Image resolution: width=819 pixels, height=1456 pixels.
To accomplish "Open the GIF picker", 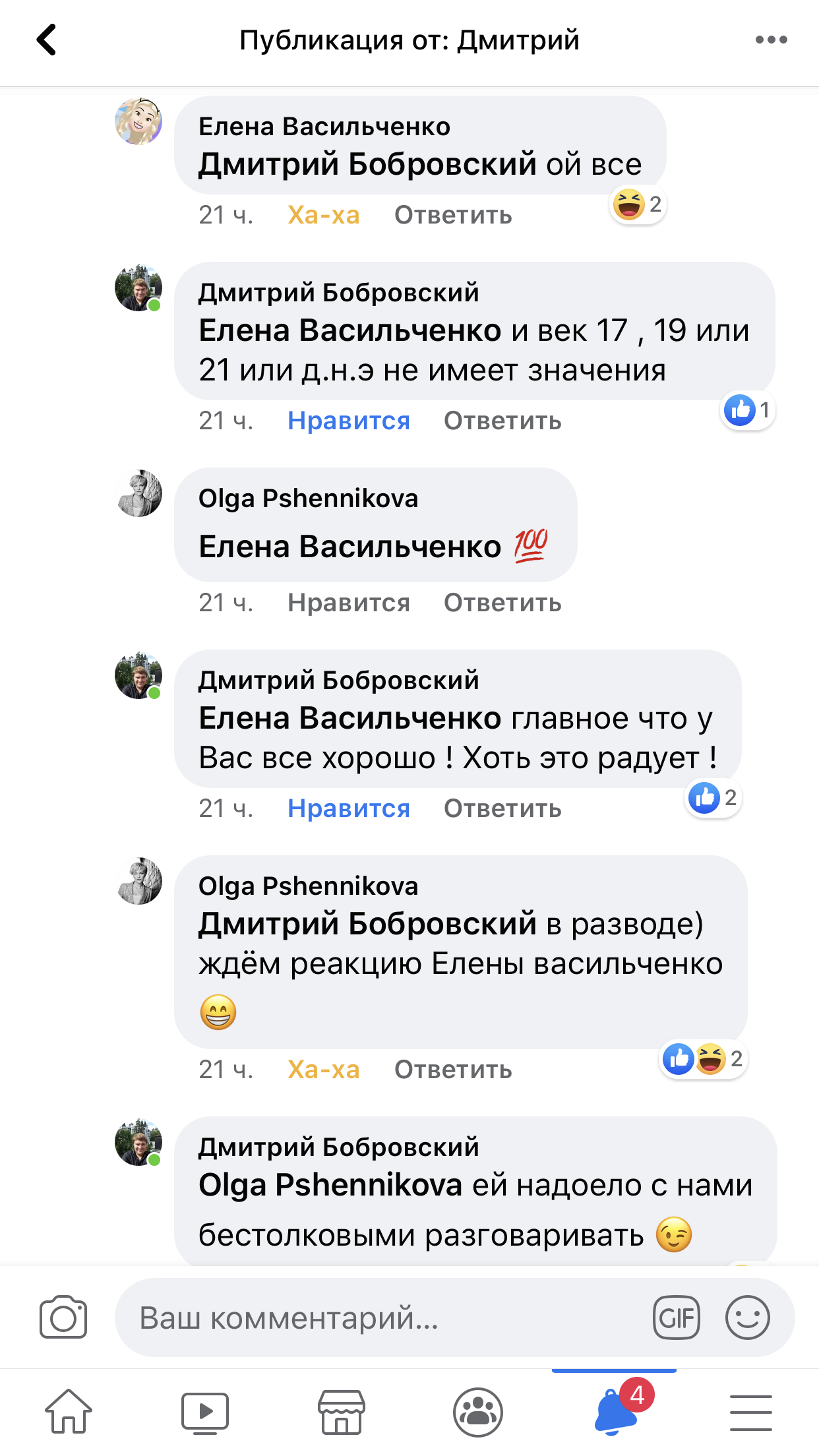I will click(x=676, y=1318).
